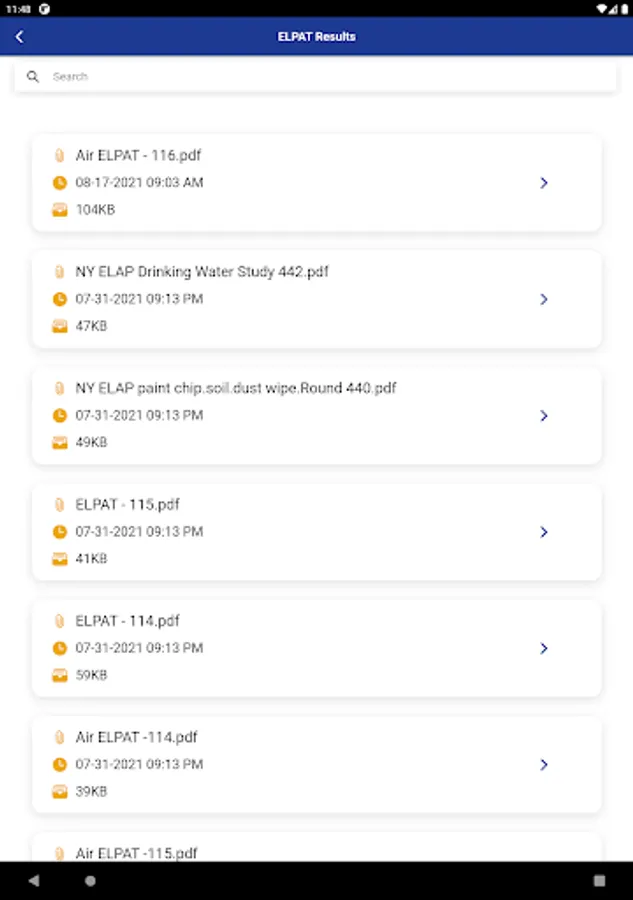The height and width of the screenshot is (900, 633).
Task: Open NY ELAP Drinking Water Study 442.pdf
Action: tap(316, 299)
